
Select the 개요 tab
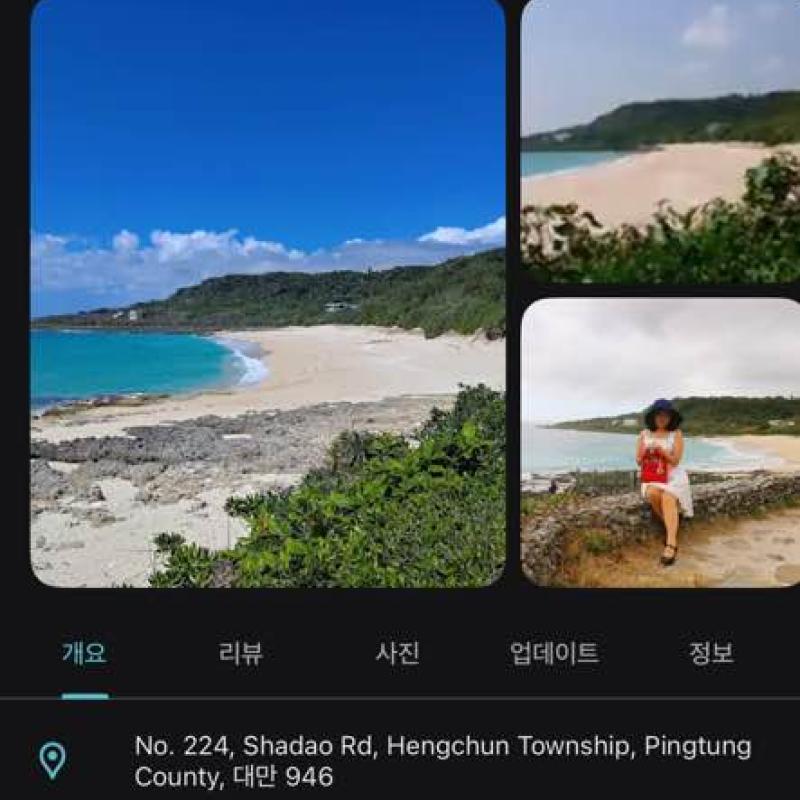tap(84, 654)
